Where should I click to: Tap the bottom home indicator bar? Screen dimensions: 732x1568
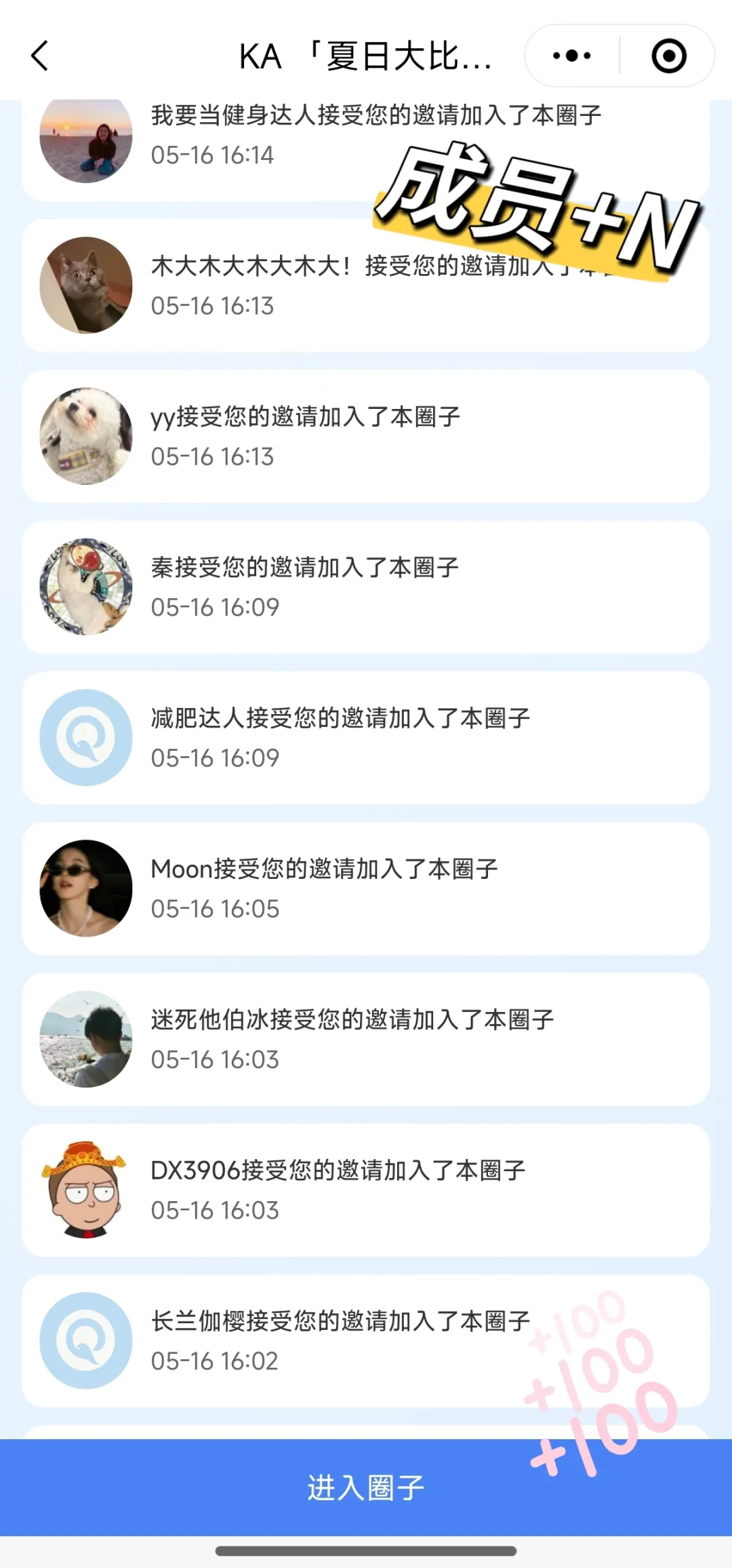366,1552
